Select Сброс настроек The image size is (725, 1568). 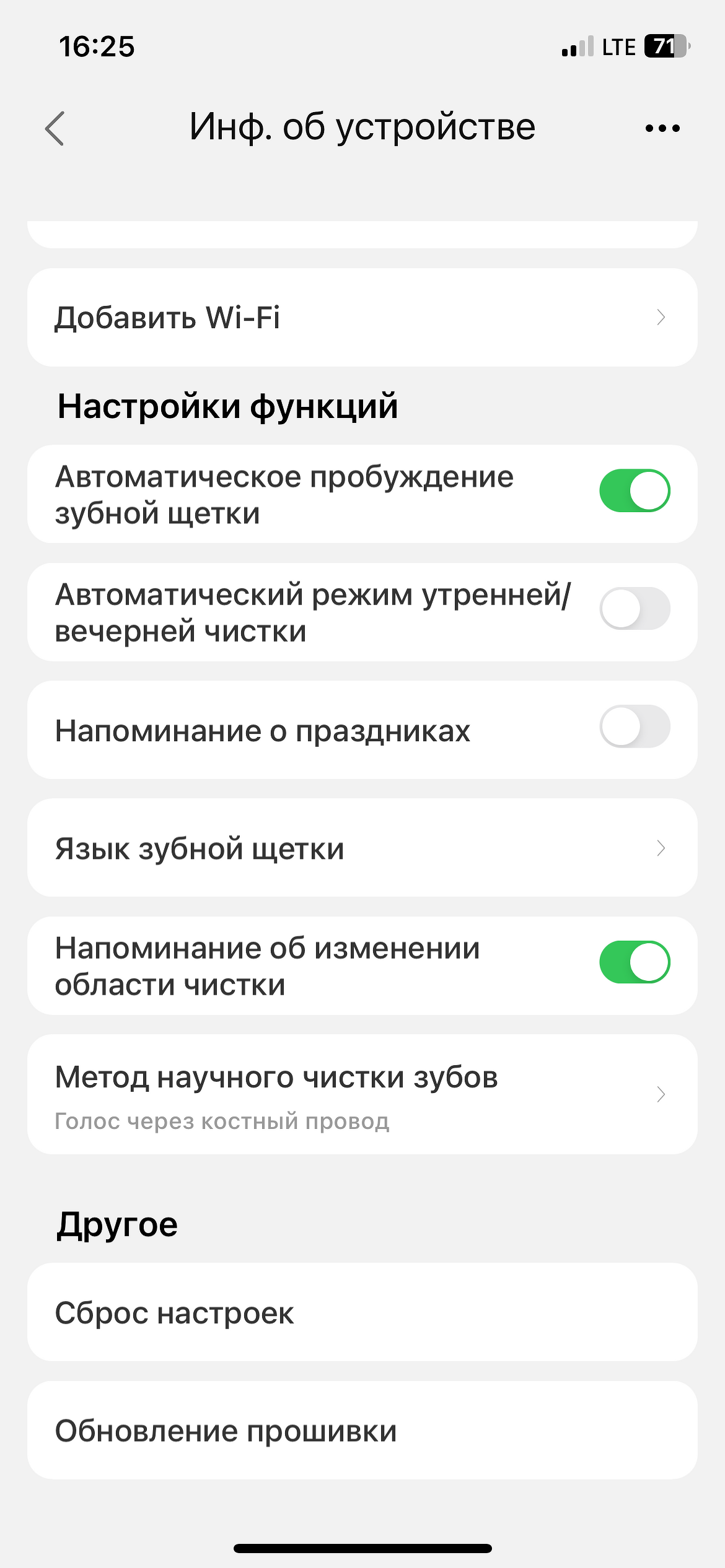(x=362, y=1312)
